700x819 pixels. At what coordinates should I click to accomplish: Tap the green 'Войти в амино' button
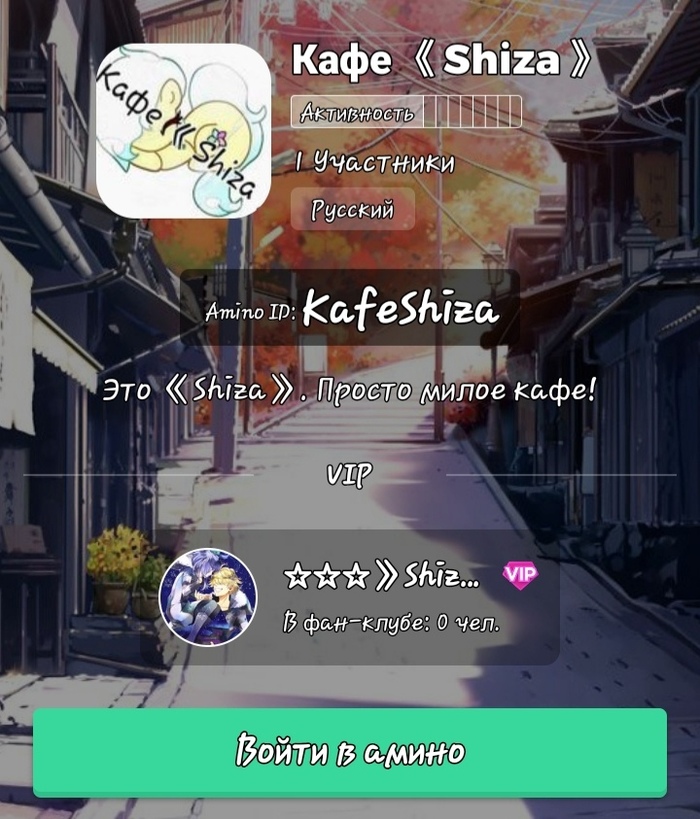350,752
